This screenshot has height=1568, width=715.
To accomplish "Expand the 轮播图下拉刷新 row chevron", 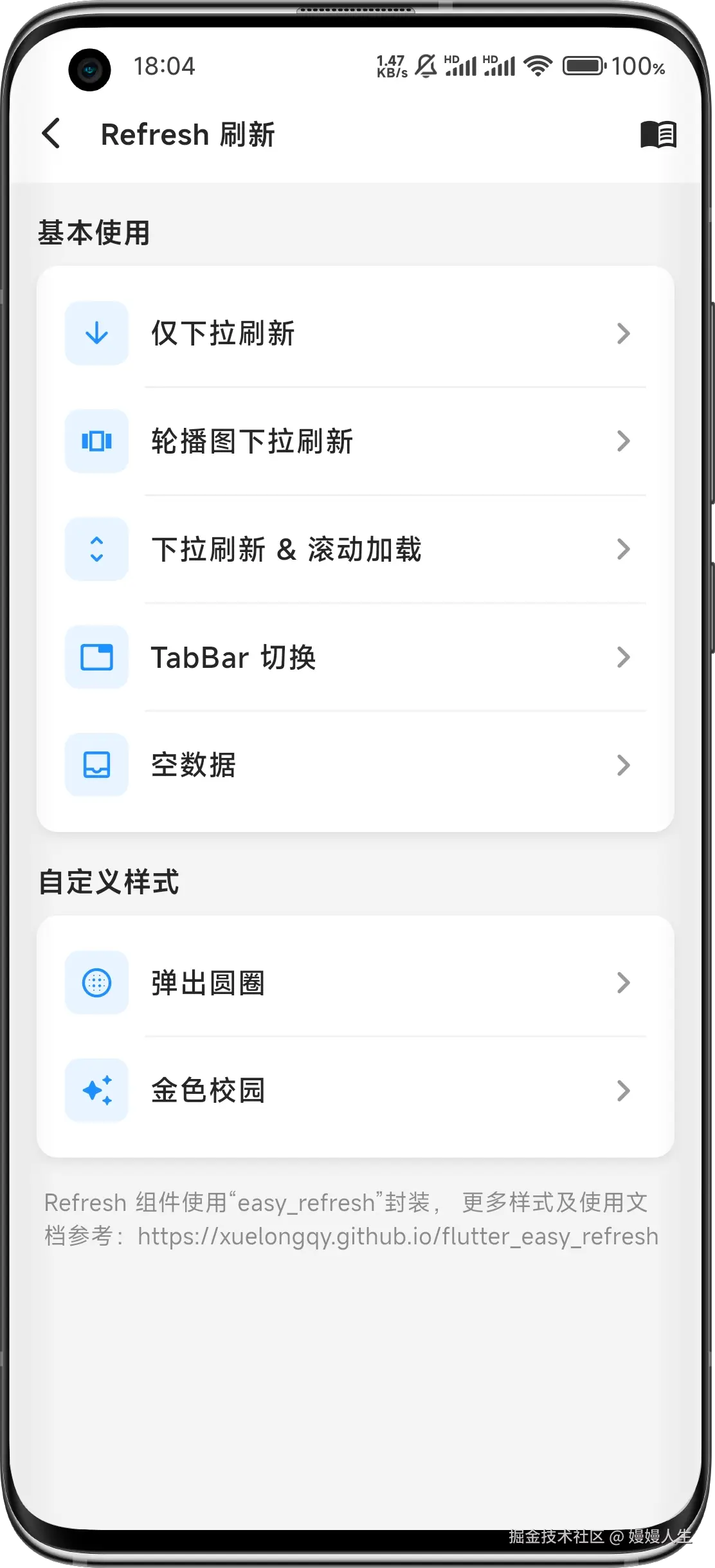I will [622, 441].
